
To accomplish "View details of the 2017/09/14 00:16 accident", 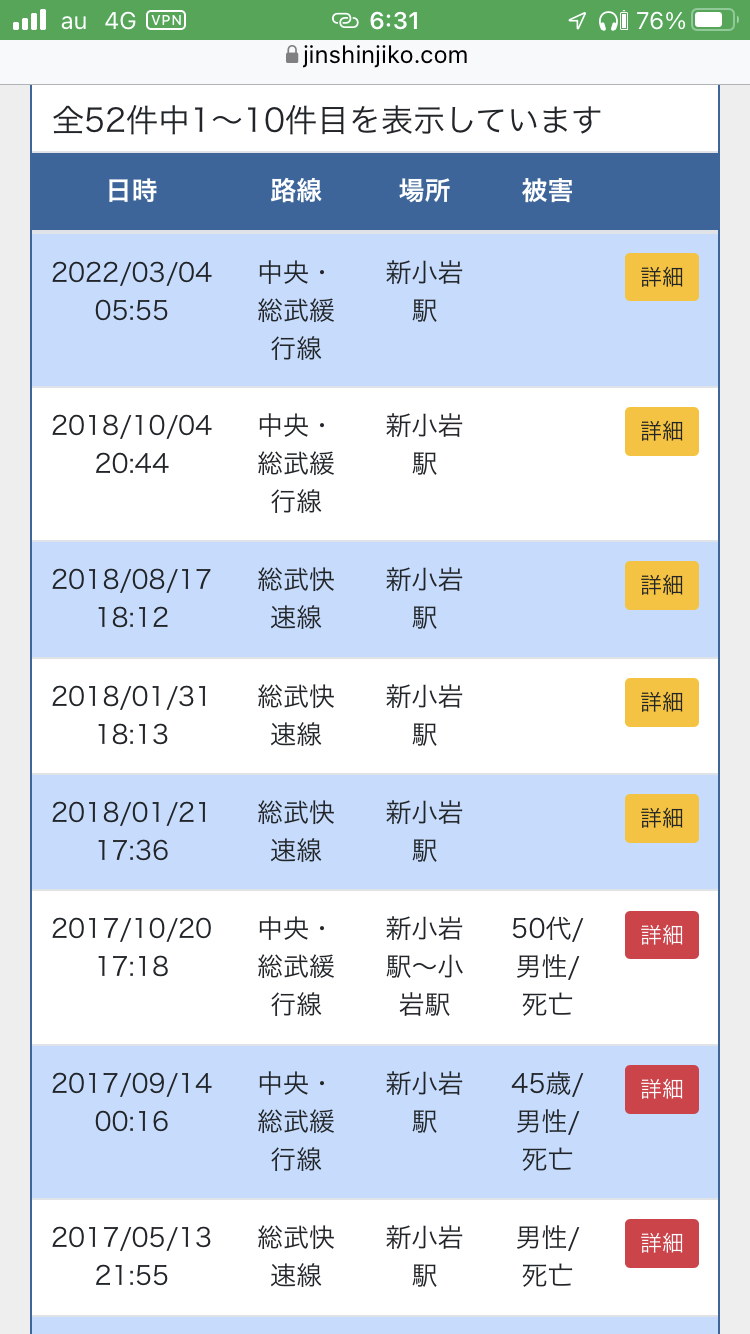I will [x=662, y=1089].
